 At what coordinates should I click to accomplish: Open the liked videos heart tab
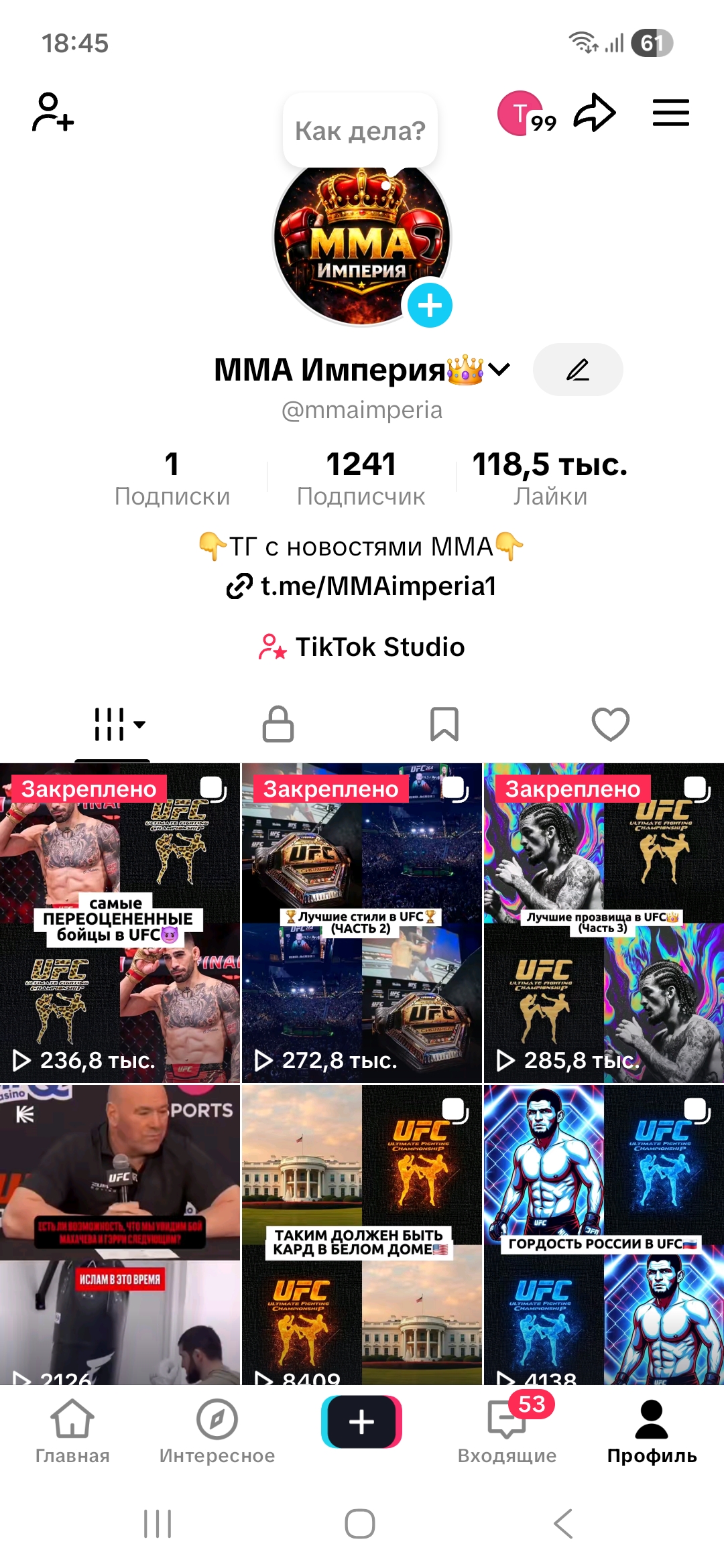pos(609,724)
